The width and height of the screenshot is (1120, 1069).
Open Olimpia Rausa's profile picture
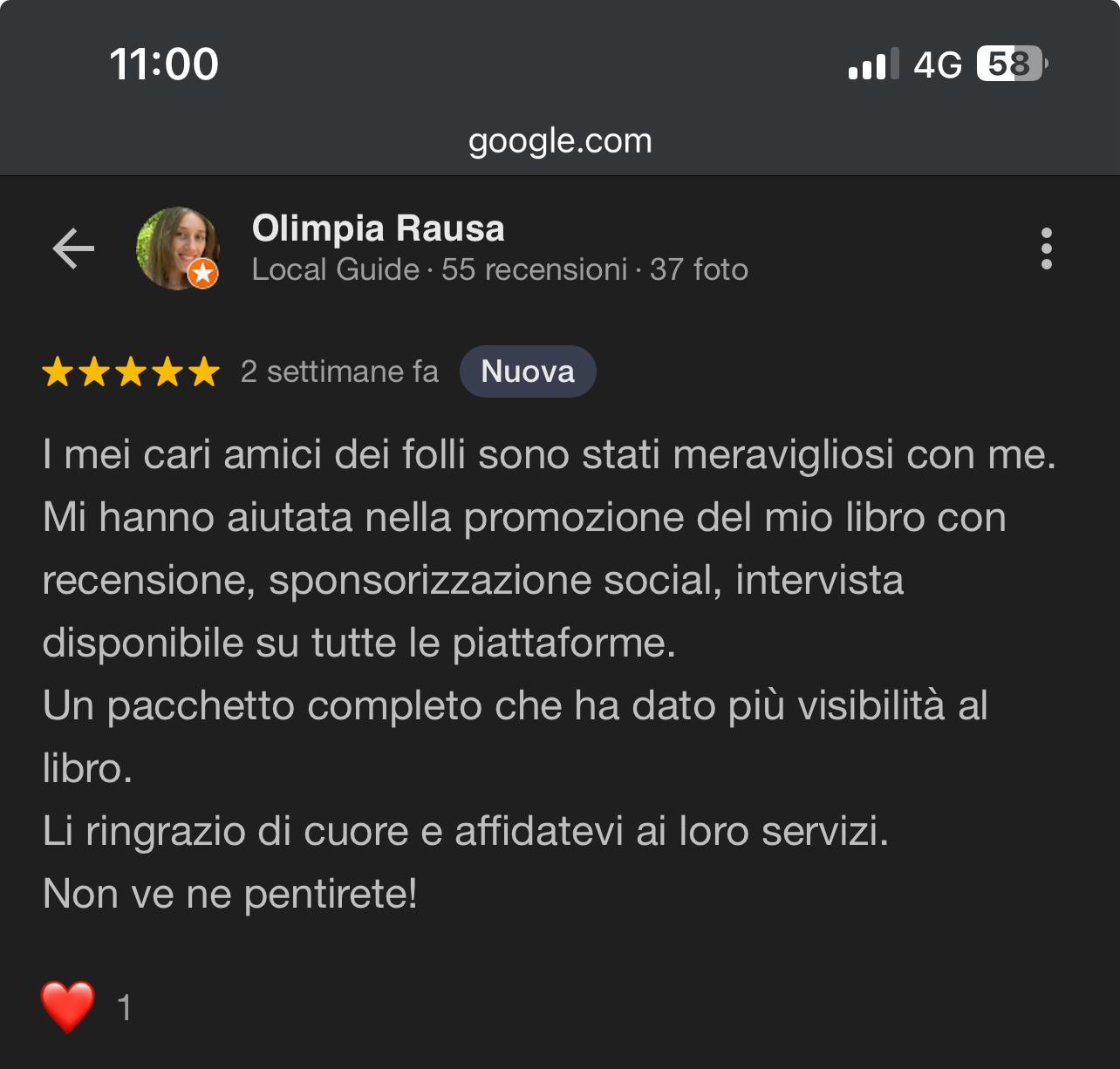pos(178,249)
